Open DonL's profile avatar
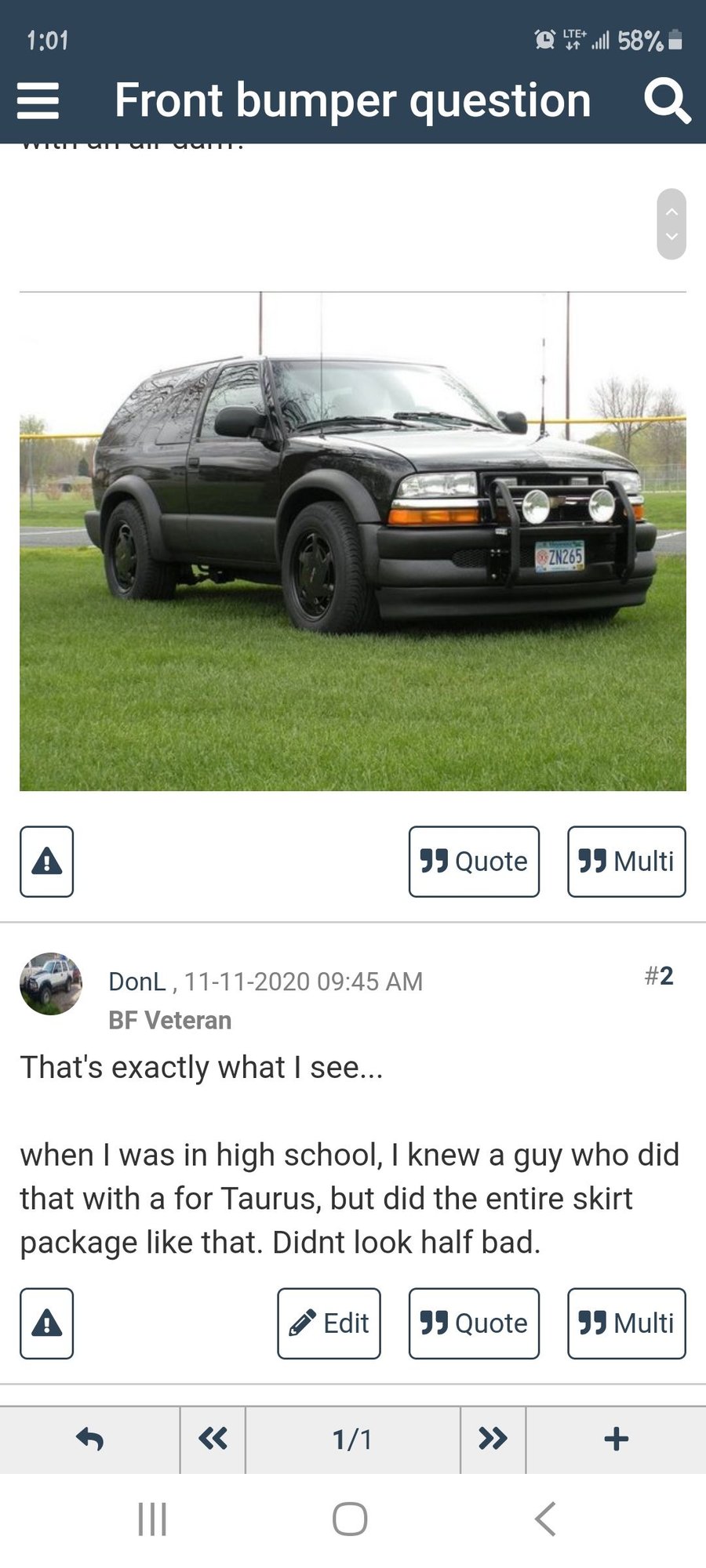Viewport: 706px width, 1568px height. [x=51, y=984]
